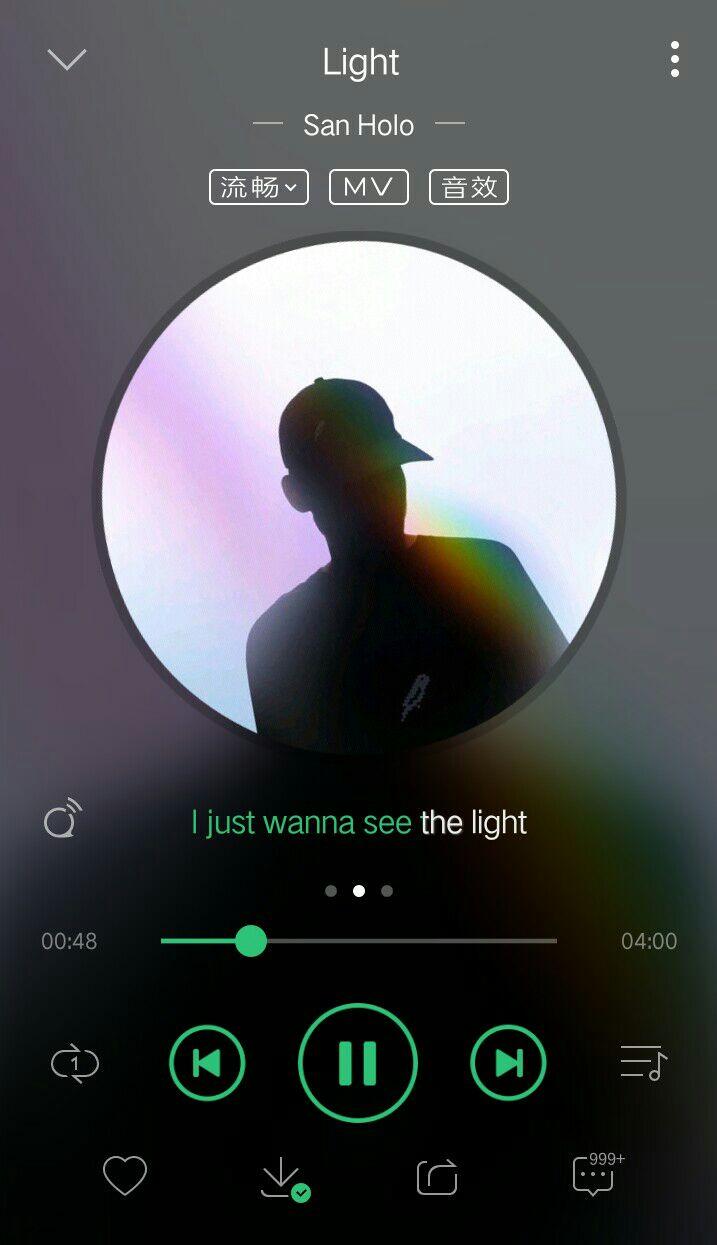Skip to the next track
Screen dimensions: 717x1245
coord(508,1063)
